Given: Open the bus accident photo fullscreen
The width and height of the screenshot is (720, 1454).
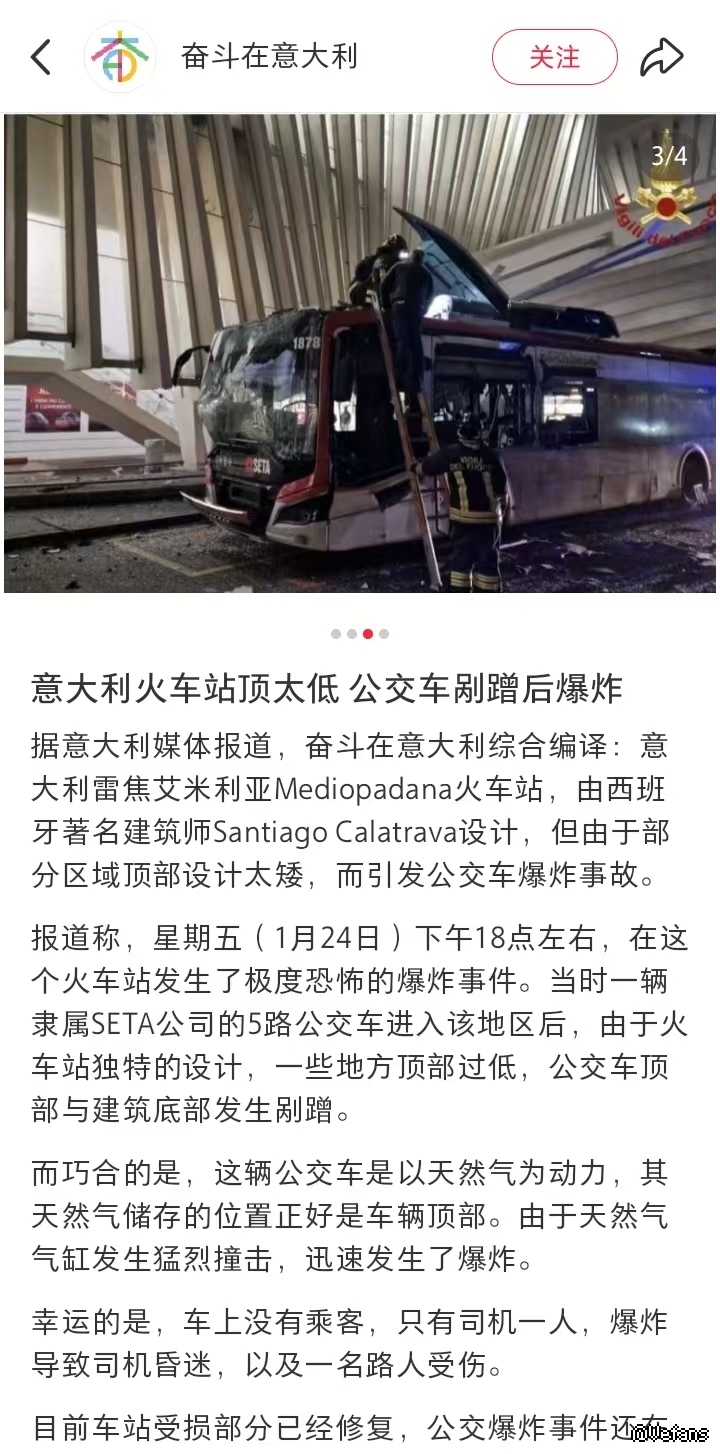Looking at the screenshot, I should [360, 353].
